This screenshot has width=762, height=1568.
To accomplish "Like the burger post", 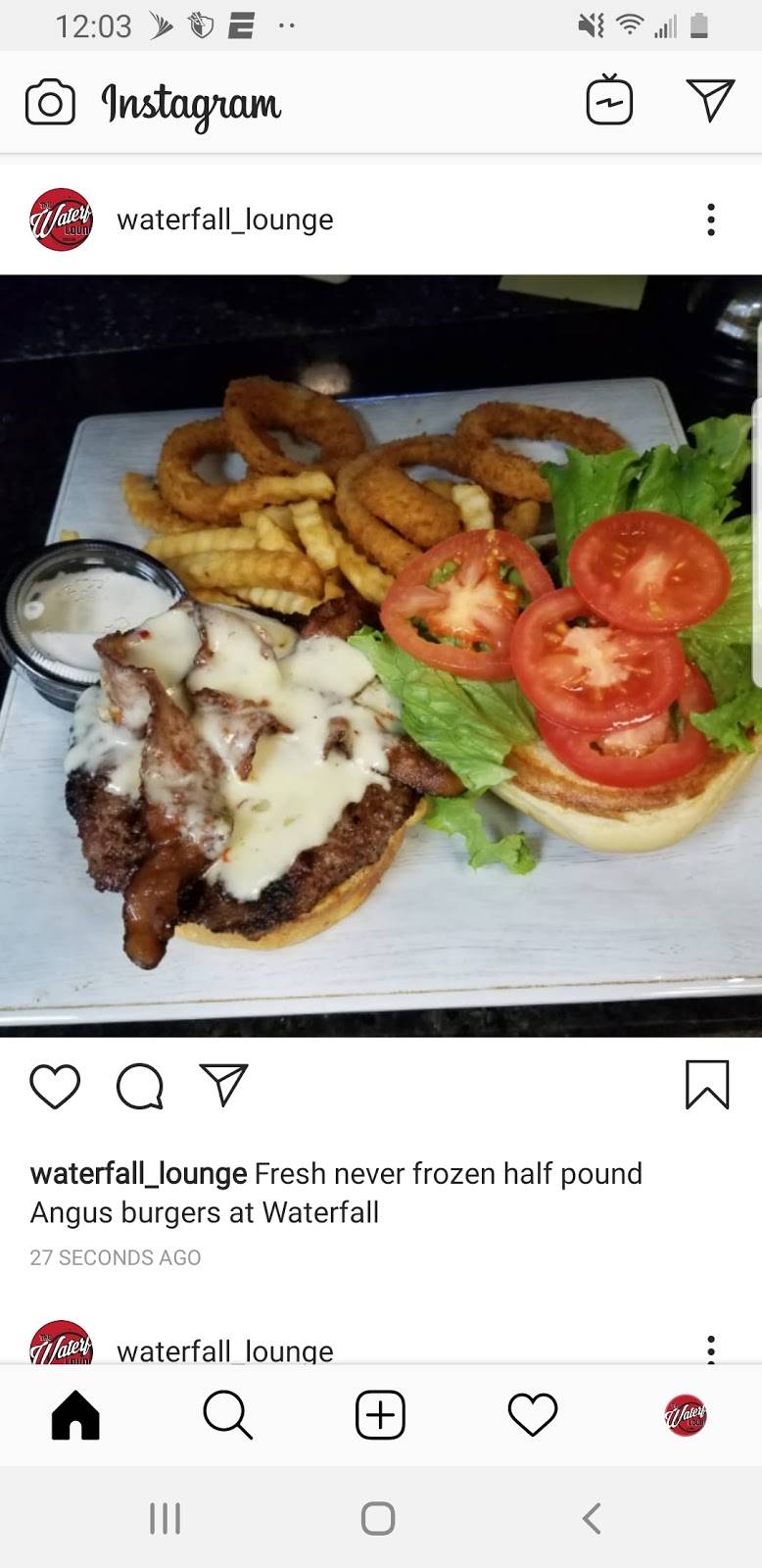I will coord(55,1086).
